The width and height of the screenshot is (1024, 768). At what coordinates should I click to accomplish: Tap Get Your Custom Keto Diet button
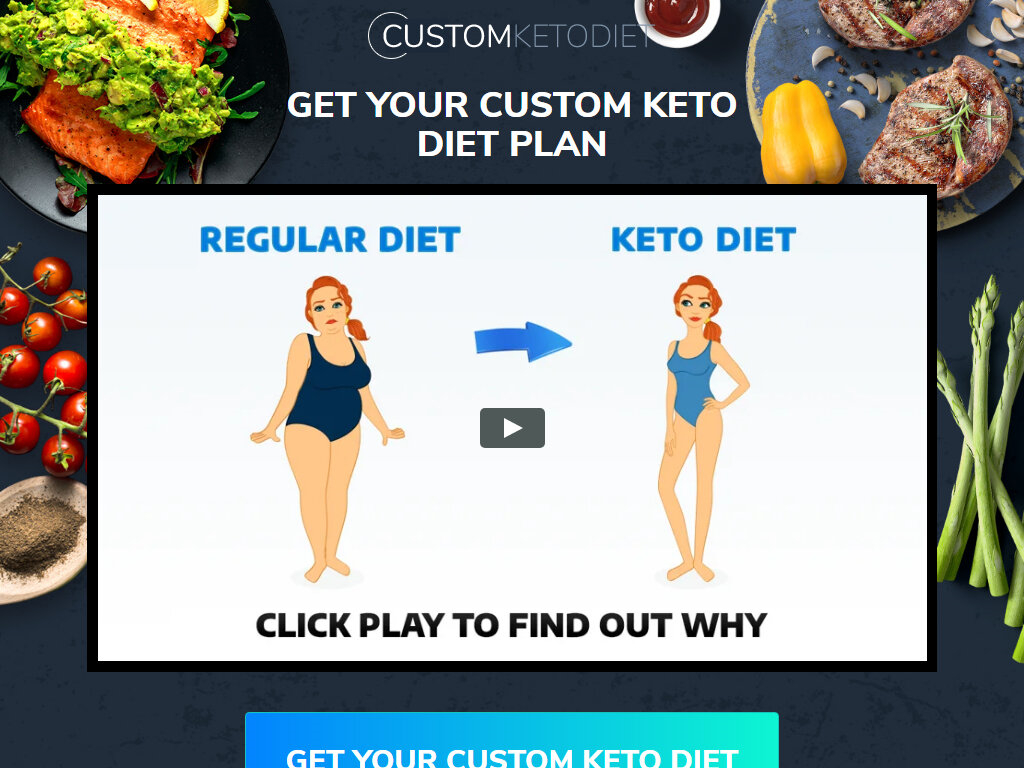click(512, 746)
